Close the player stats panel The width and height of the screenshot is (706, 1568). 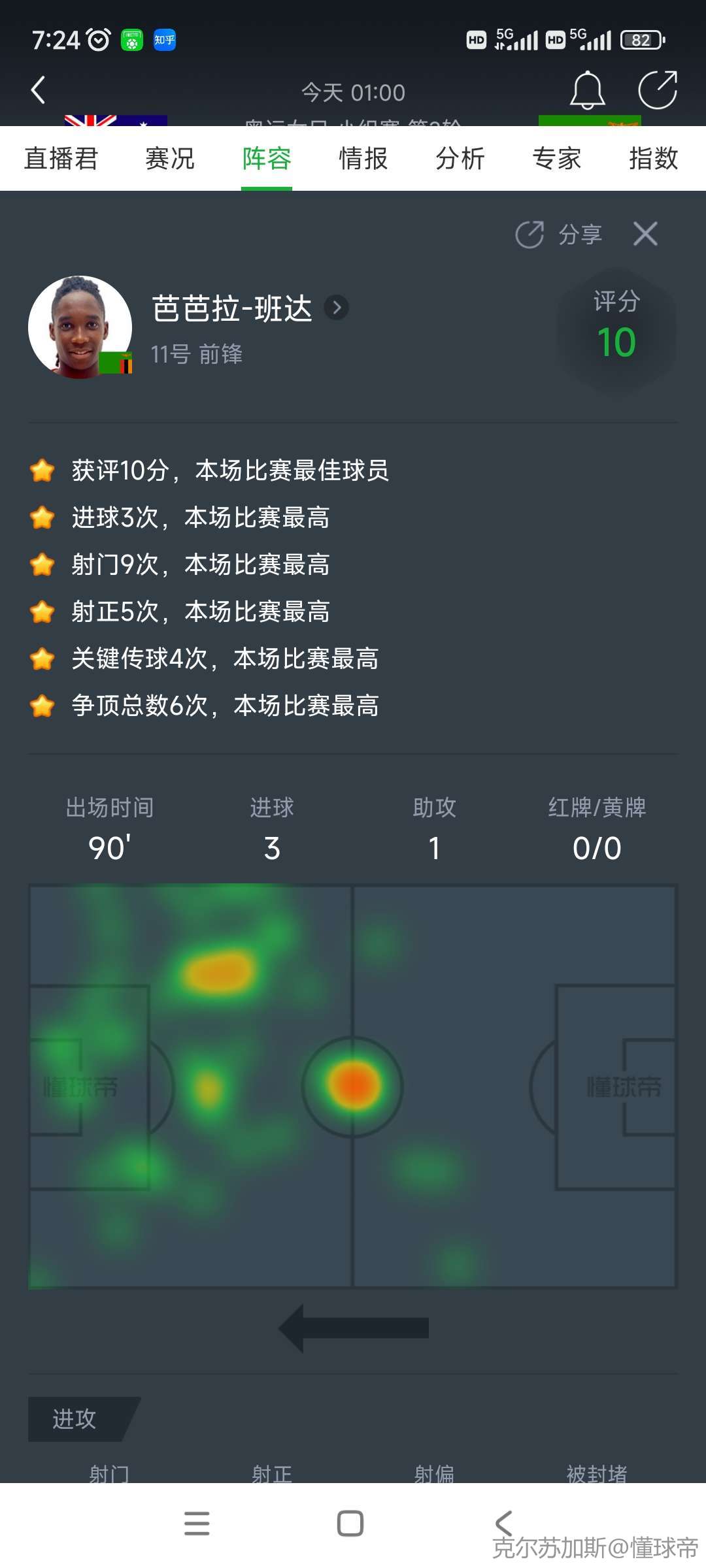[x=645, y=234]
